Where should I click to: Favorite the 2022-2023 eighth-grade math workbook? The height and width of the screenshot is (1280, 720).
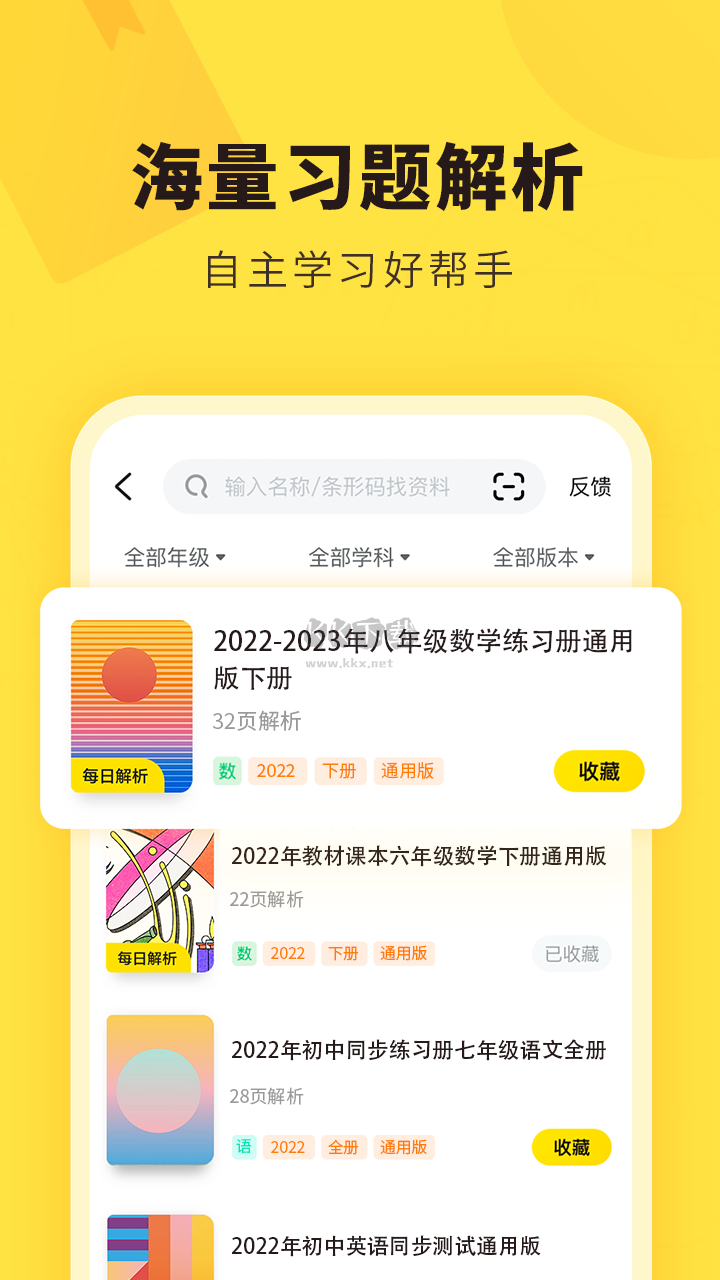pos(598,771)
